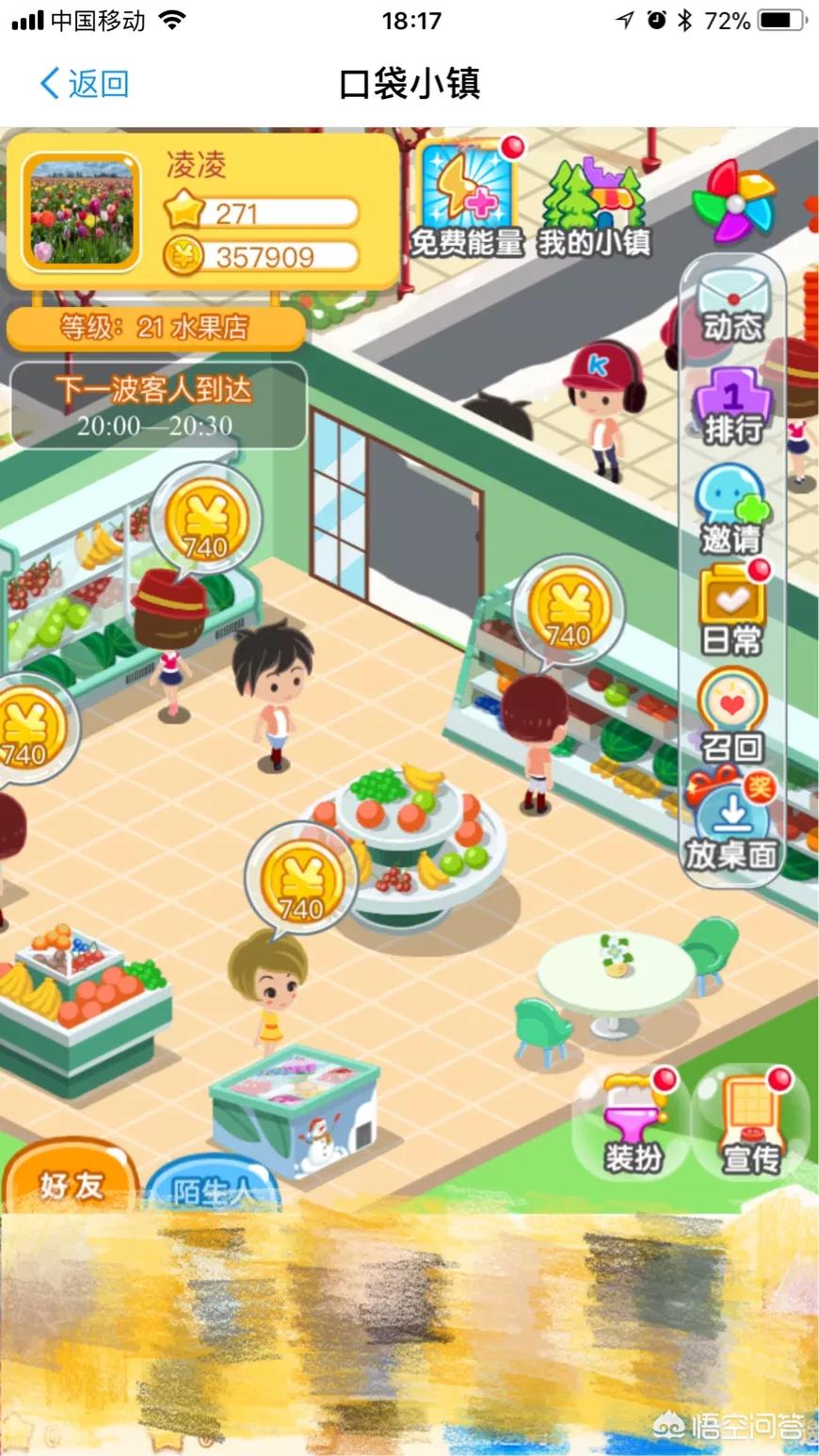819x1456 pixels.
Task: Open the 装扮 decoration menu
Action: [x=633, y=1124]
